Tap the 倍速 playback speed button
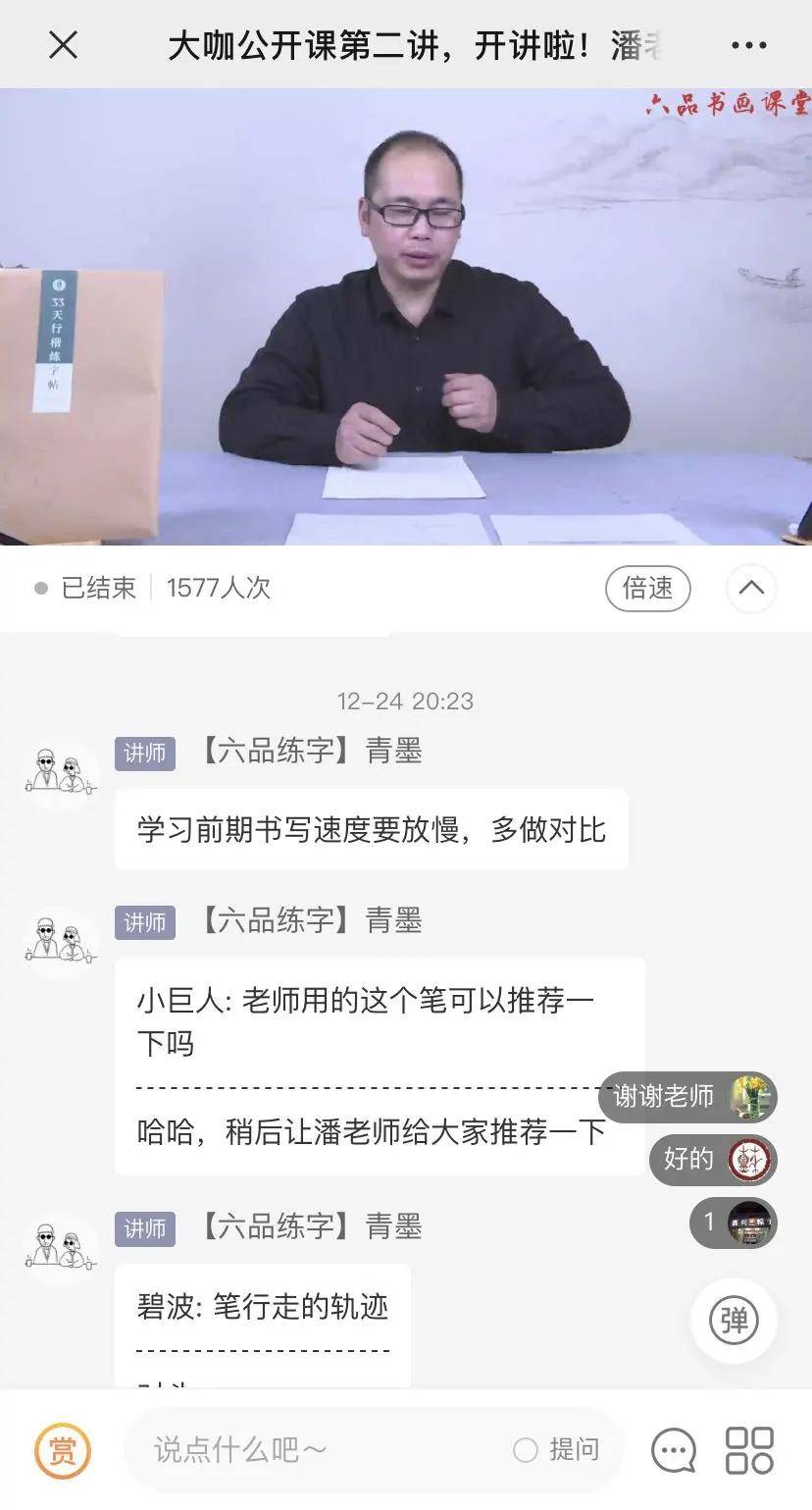This screenshot has width=812, height=1510. pyautogui.click(x=648, y=588)
